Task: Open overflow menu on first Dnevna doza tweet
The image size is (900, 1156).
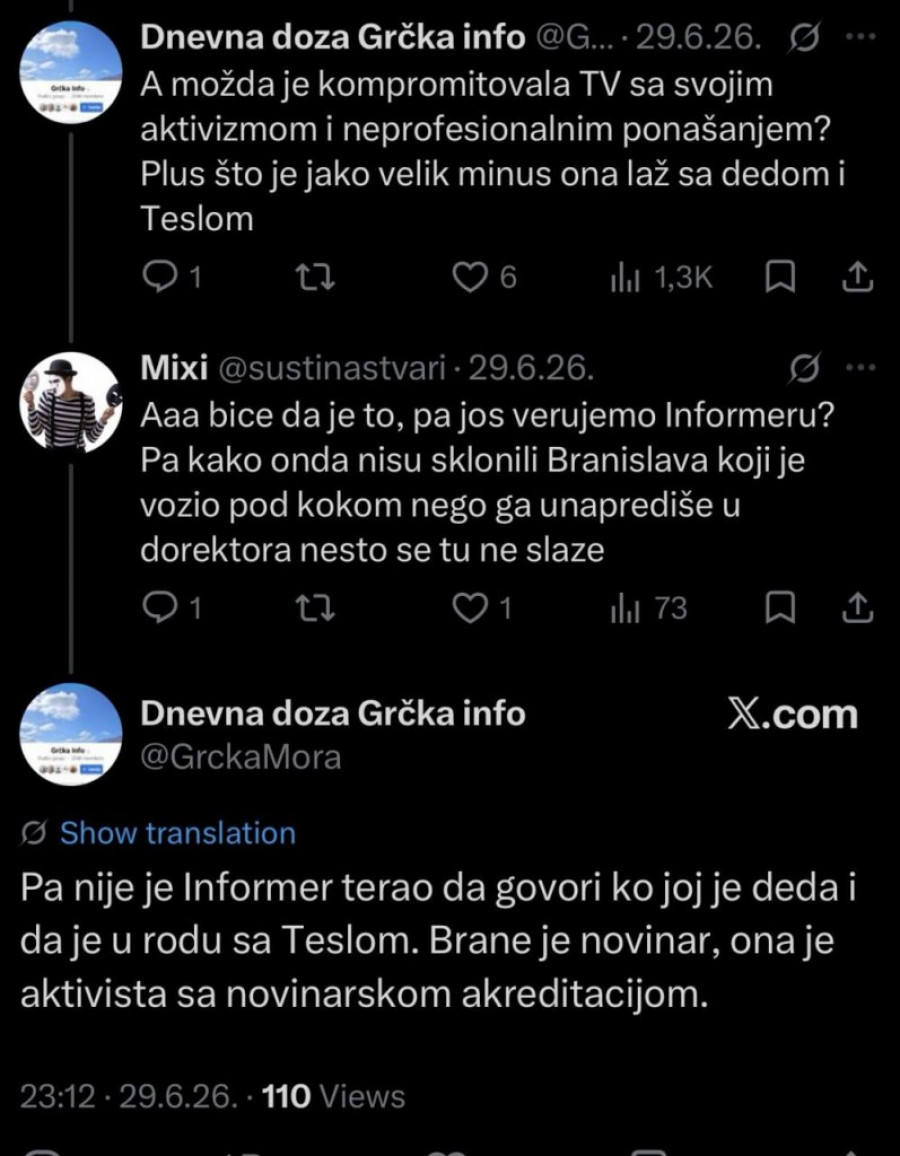Action: [x=858, y=37]
